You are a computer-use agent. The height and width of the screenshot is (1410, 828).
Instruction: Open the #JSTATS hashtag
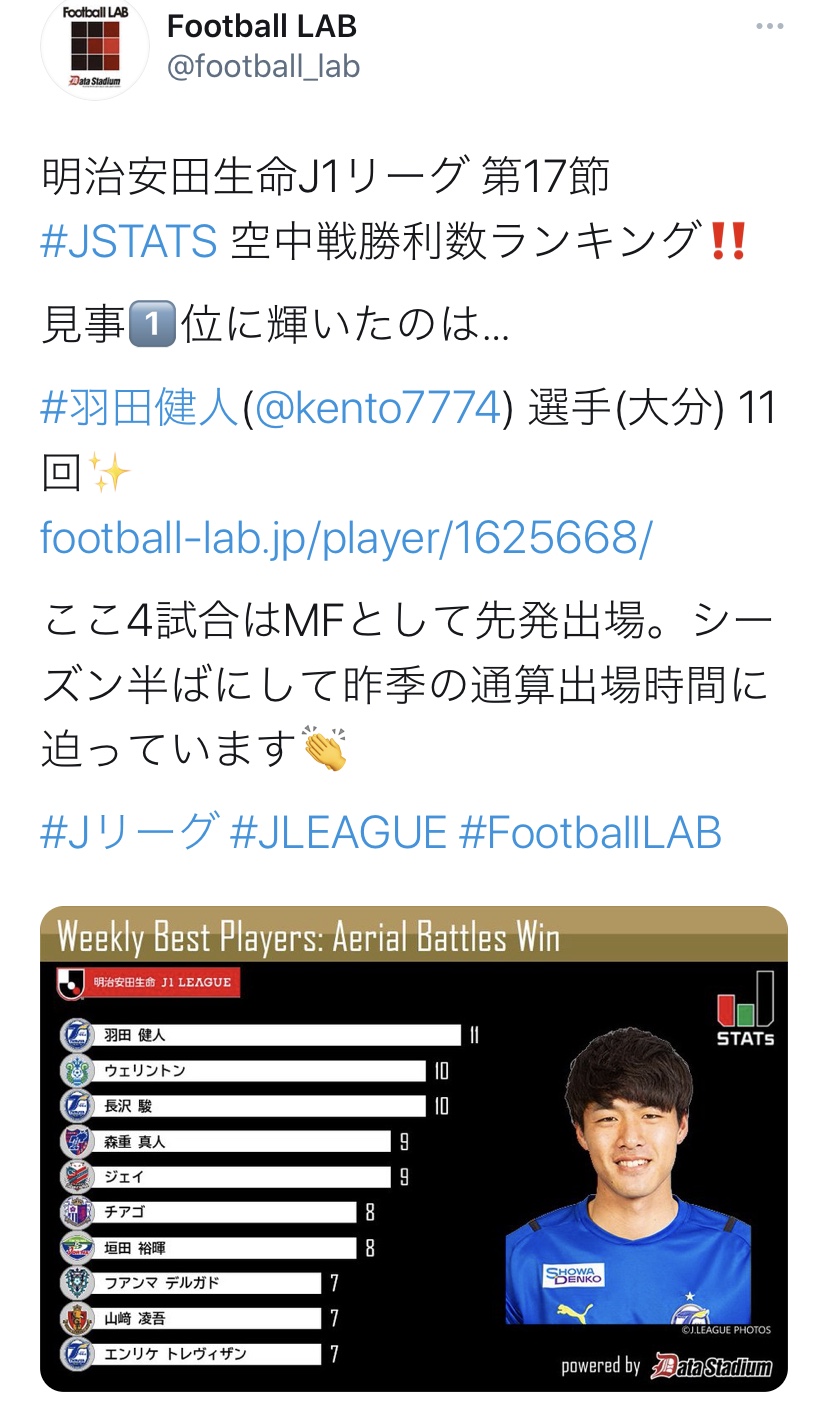(x=128, y=241)
